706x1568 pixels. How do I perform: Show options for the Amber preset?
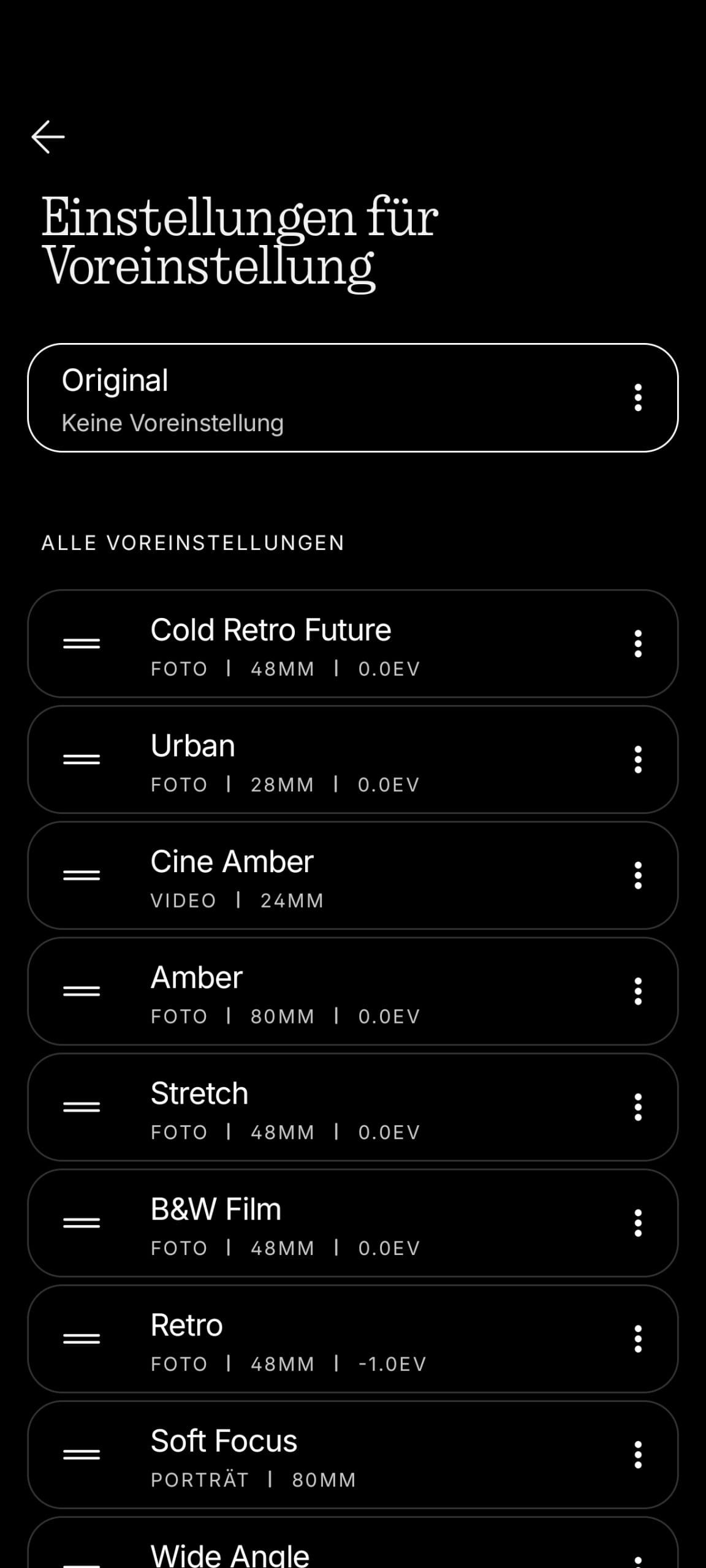coord(637,991)
